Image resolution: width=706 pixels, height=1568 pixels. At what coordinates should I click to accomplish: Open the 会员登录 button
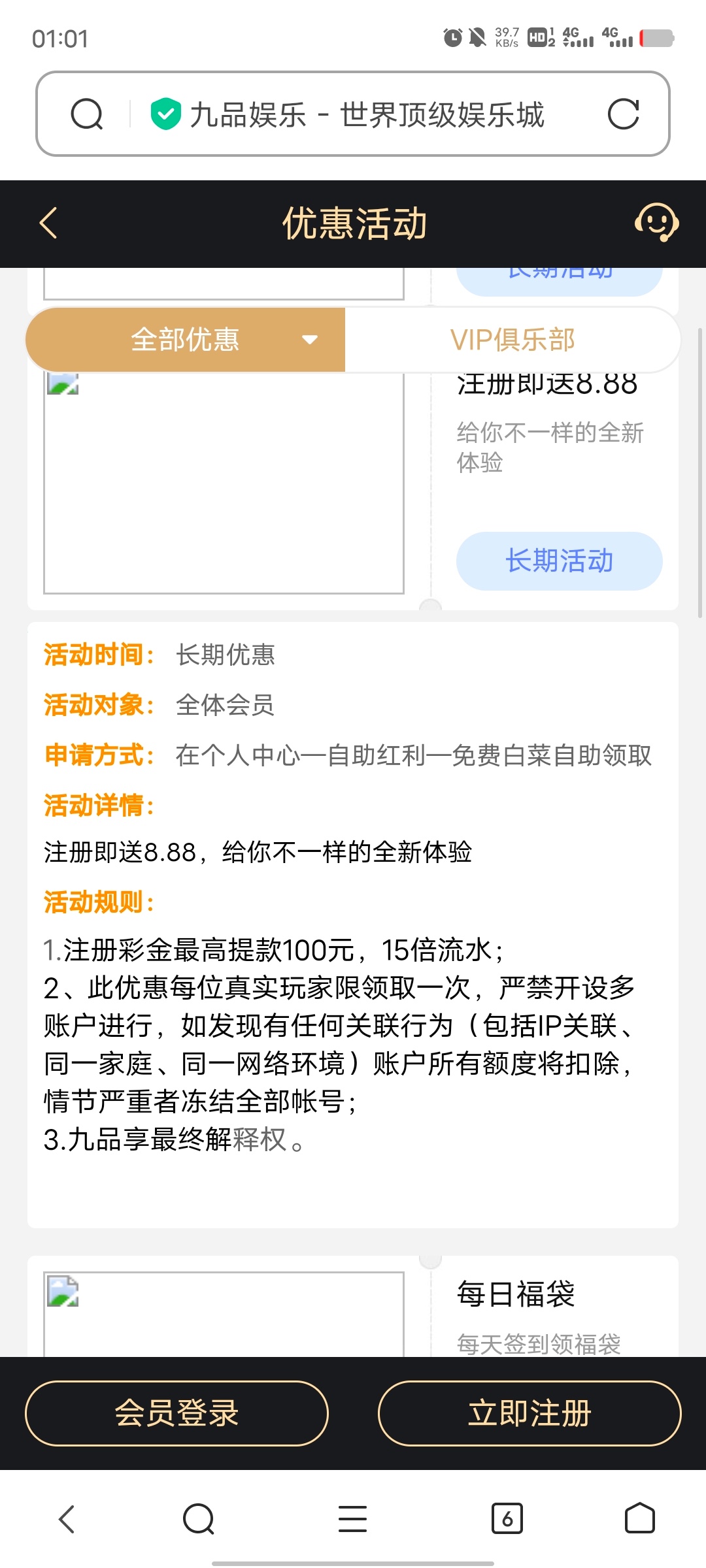[176, 1413]
